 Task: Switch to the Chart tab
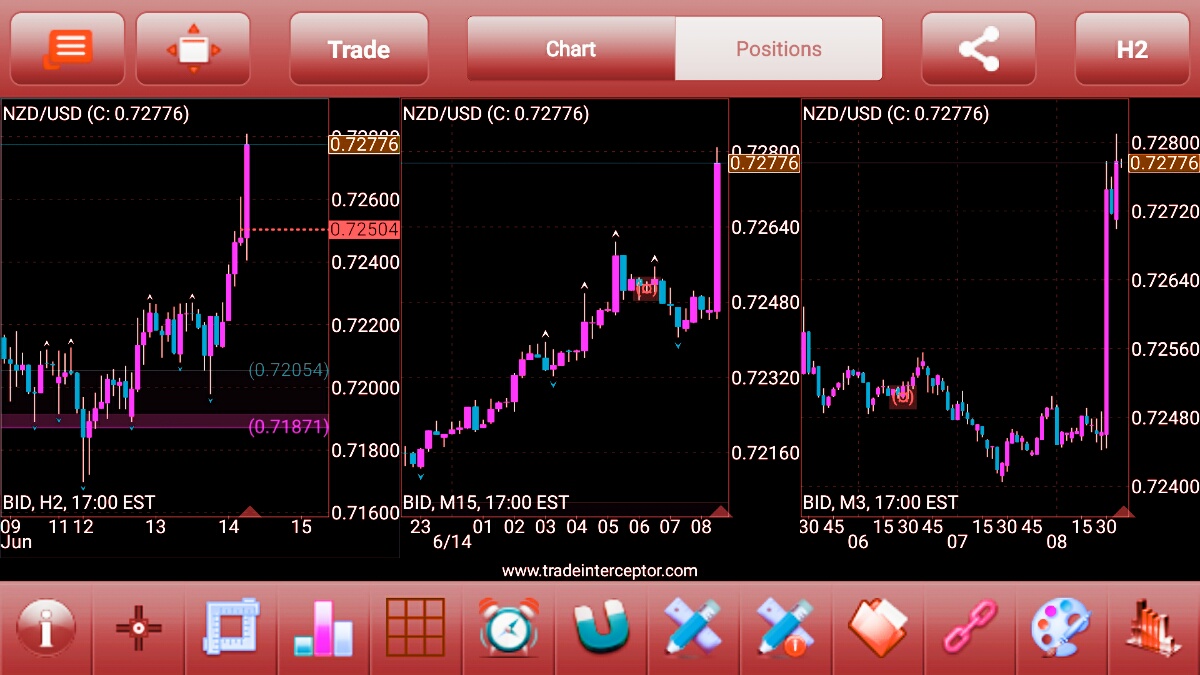tap(571, 48)
